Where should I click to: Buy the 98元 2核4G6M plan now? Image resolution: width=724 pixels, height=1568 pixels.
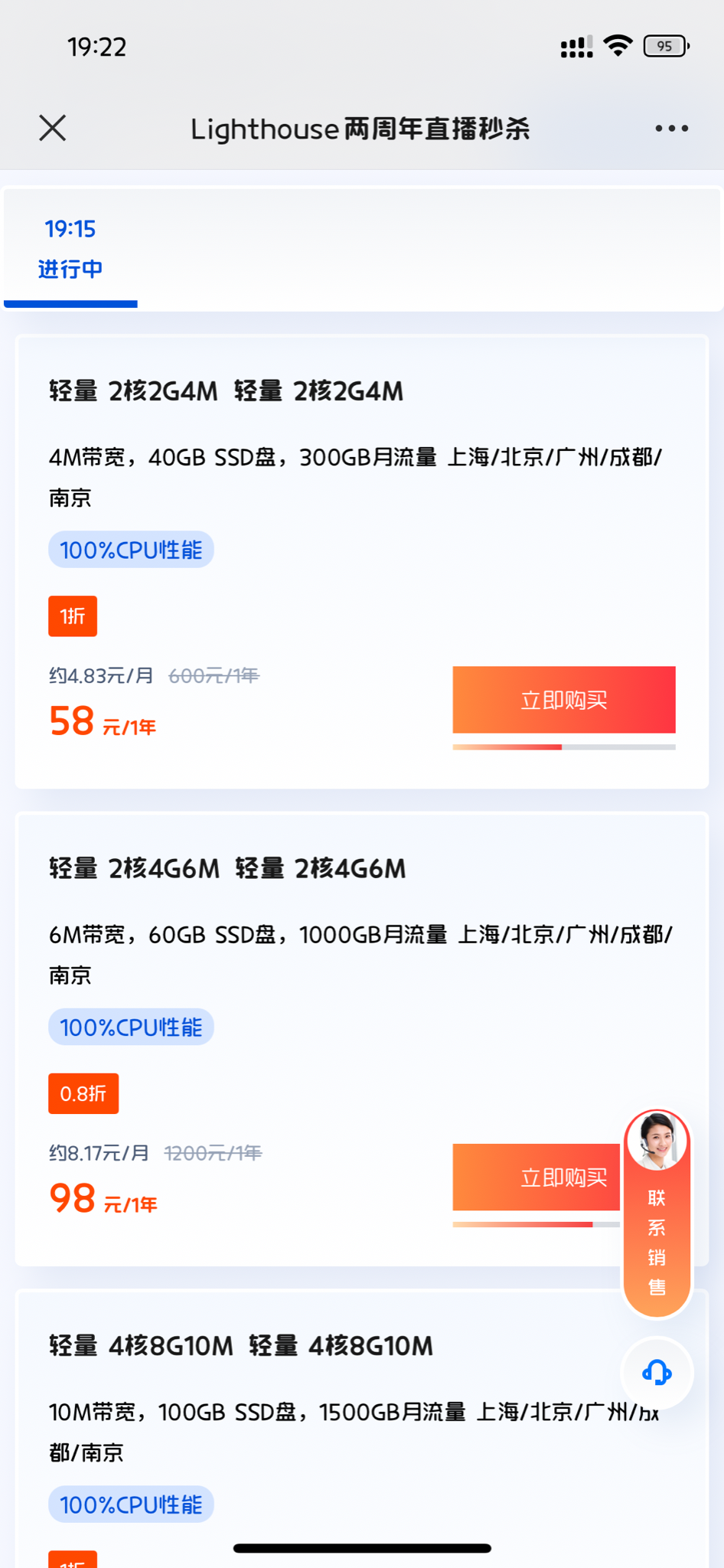click(536, 1177)
